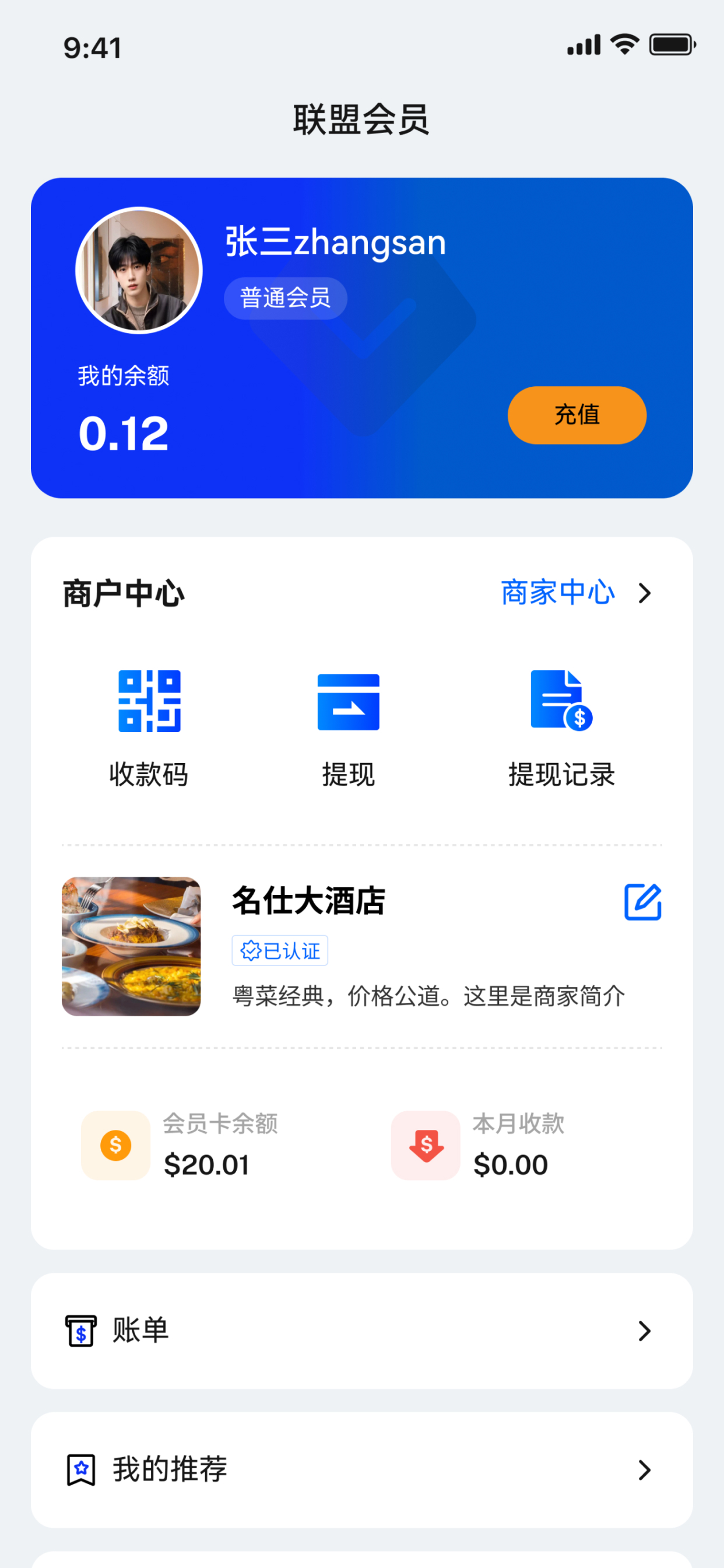Click the orange coin icon beside 会员卡余额
This screenshot has height=1568, width=724.
coord(114,1145)
